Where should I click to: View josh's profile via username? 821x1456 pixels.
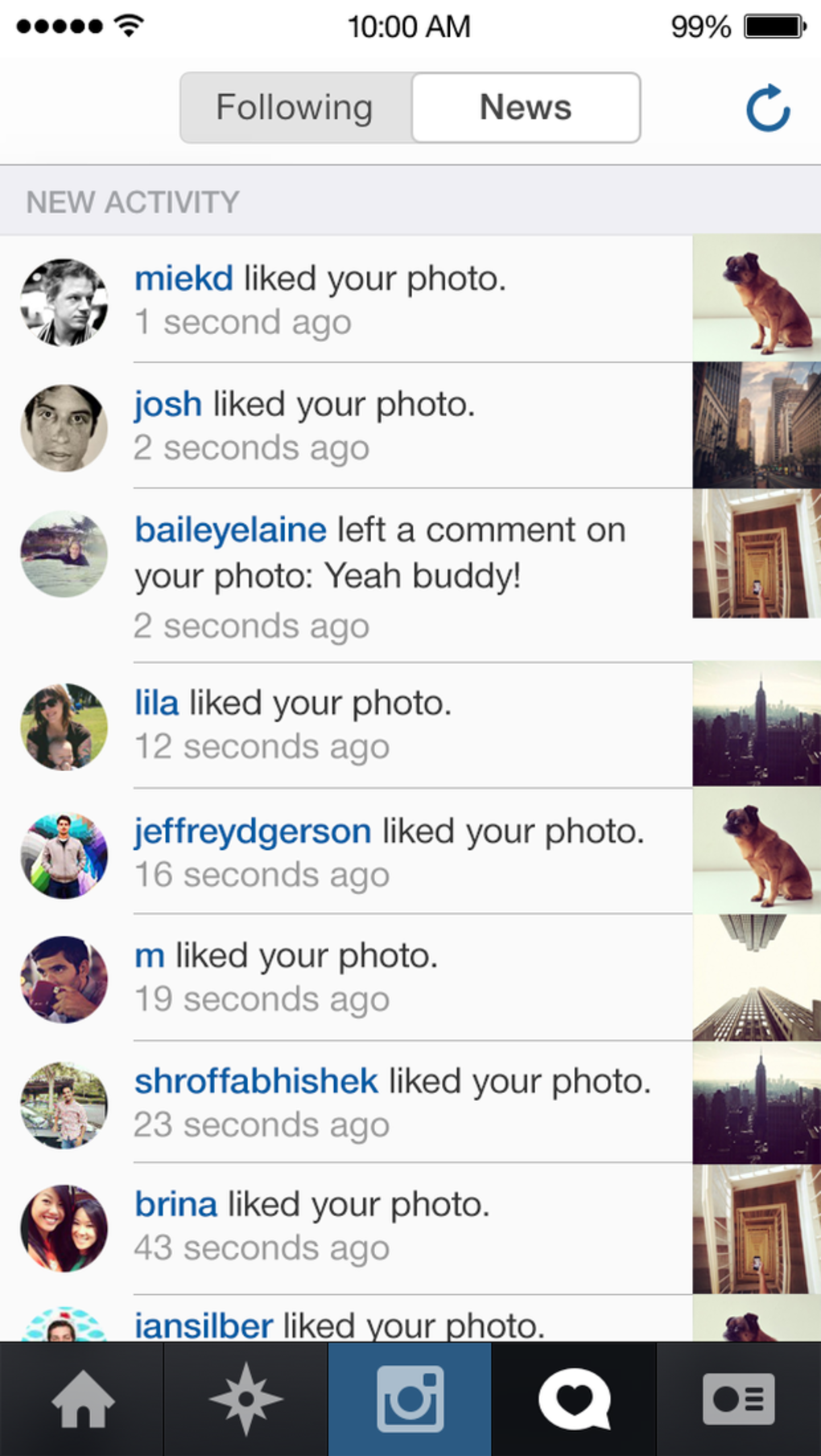[x=167, y=405]
